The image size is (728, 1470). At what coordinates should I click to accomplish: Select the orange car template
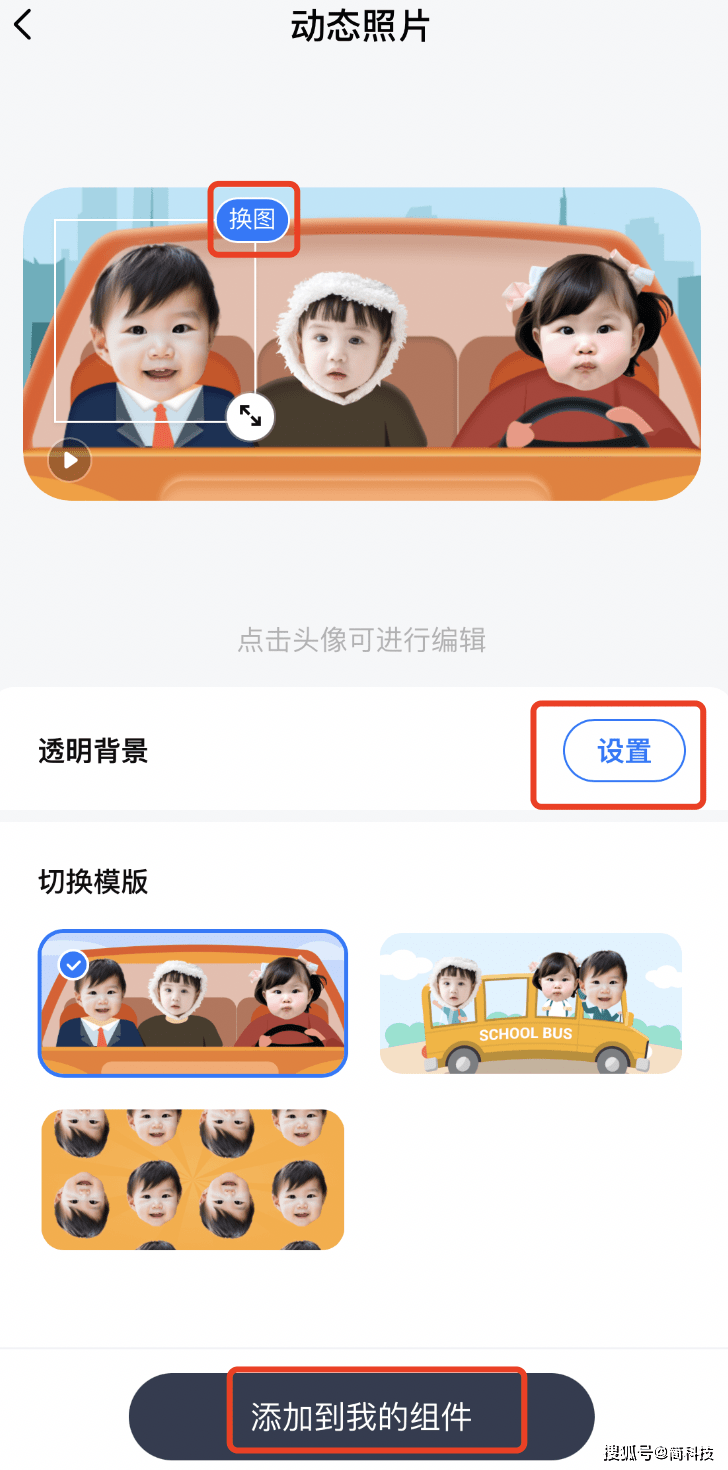192,1003
